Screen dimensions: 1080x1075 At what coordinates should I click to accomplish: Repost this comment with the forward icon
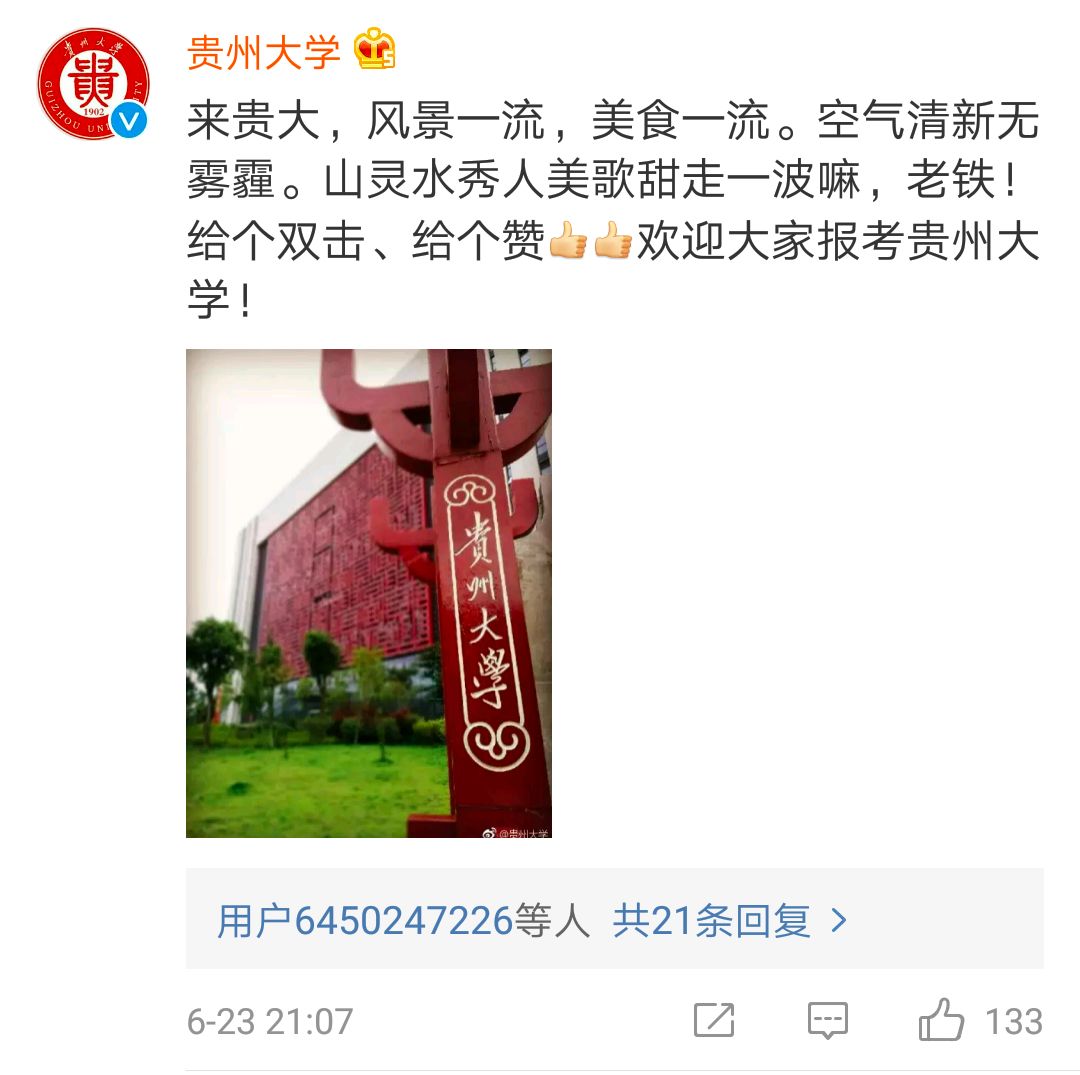[x=714, y=1021]
